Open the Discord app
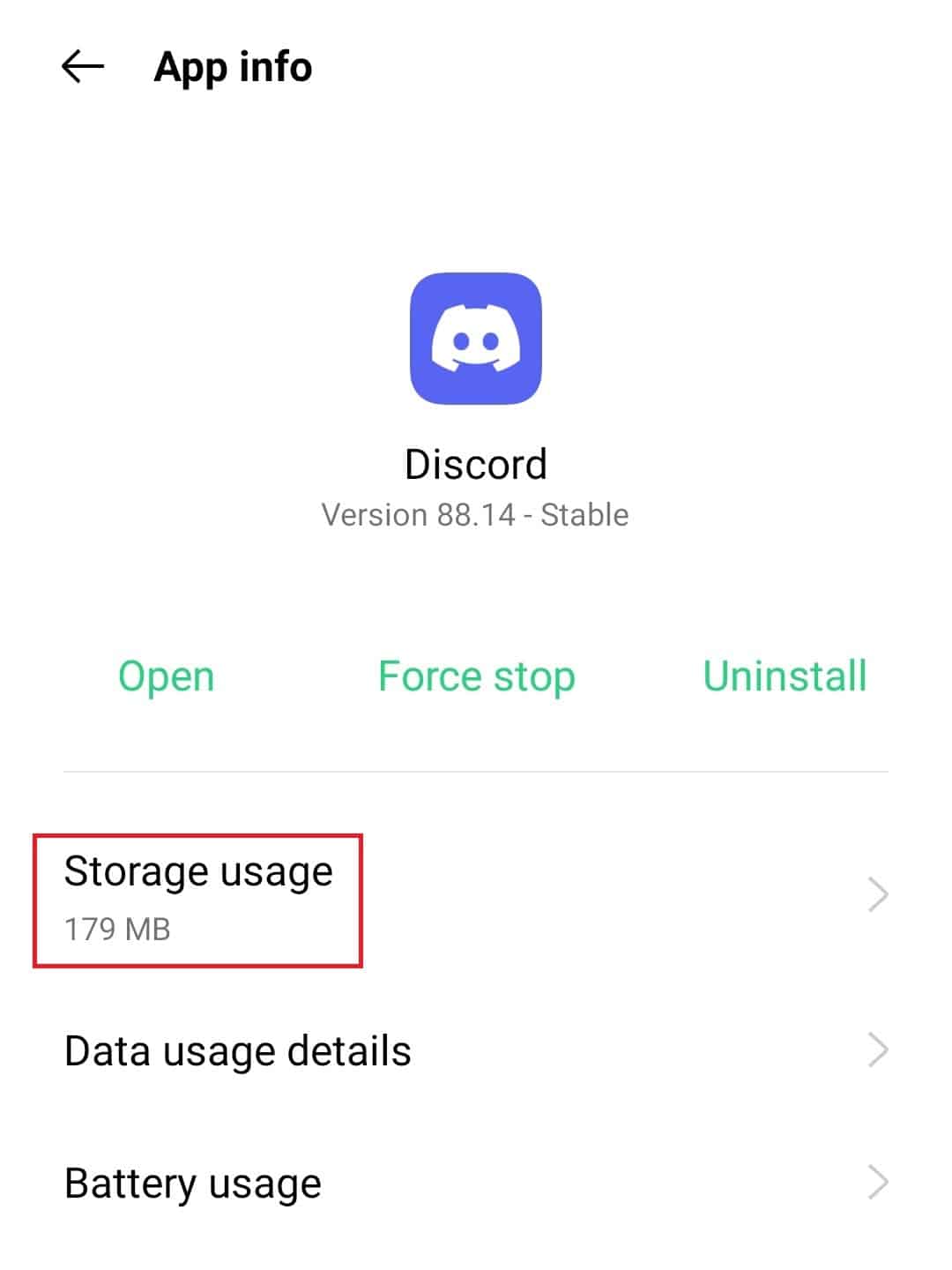This screenshot has height=1270, width=952. pyautogui.click(x=167, y=677)
